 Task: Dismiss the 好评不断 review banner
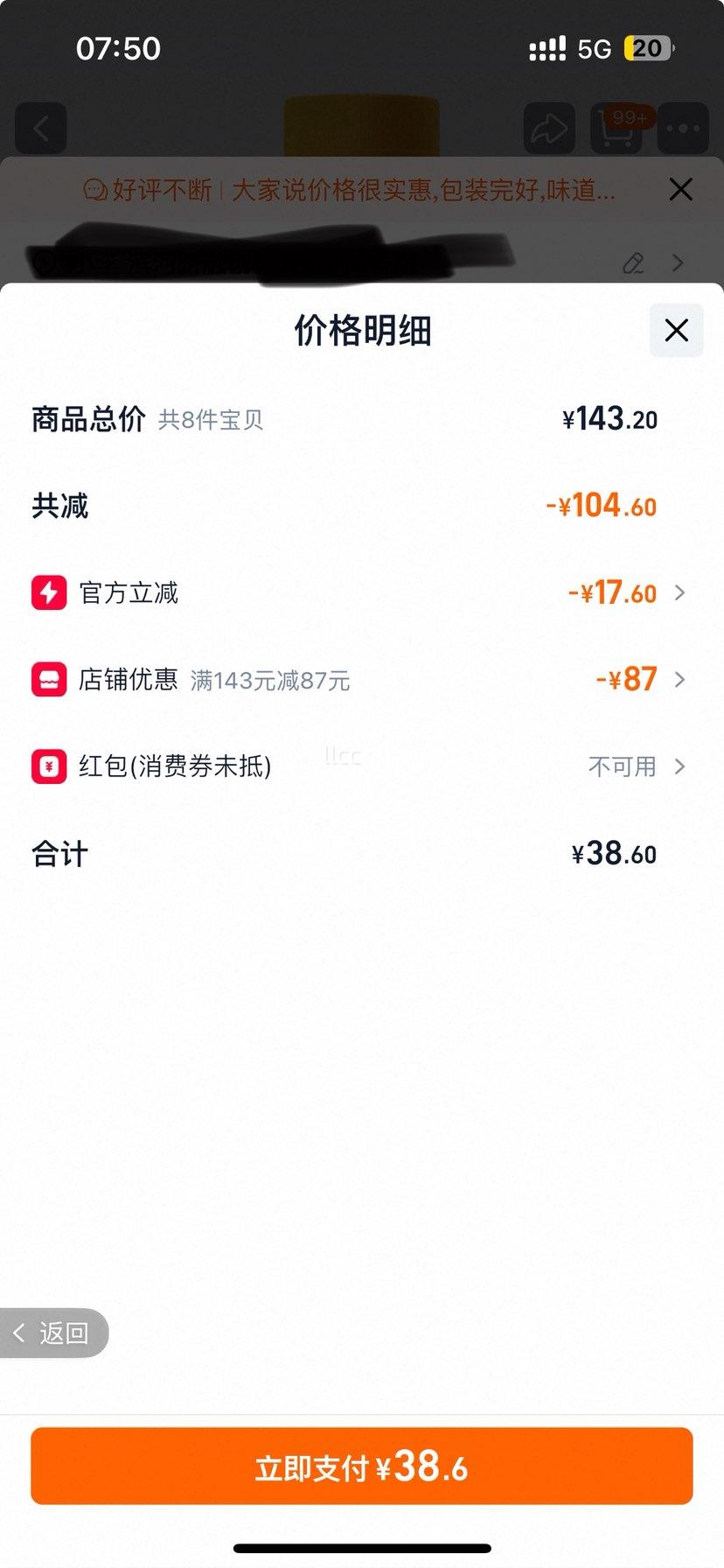(x=680, y=190)
